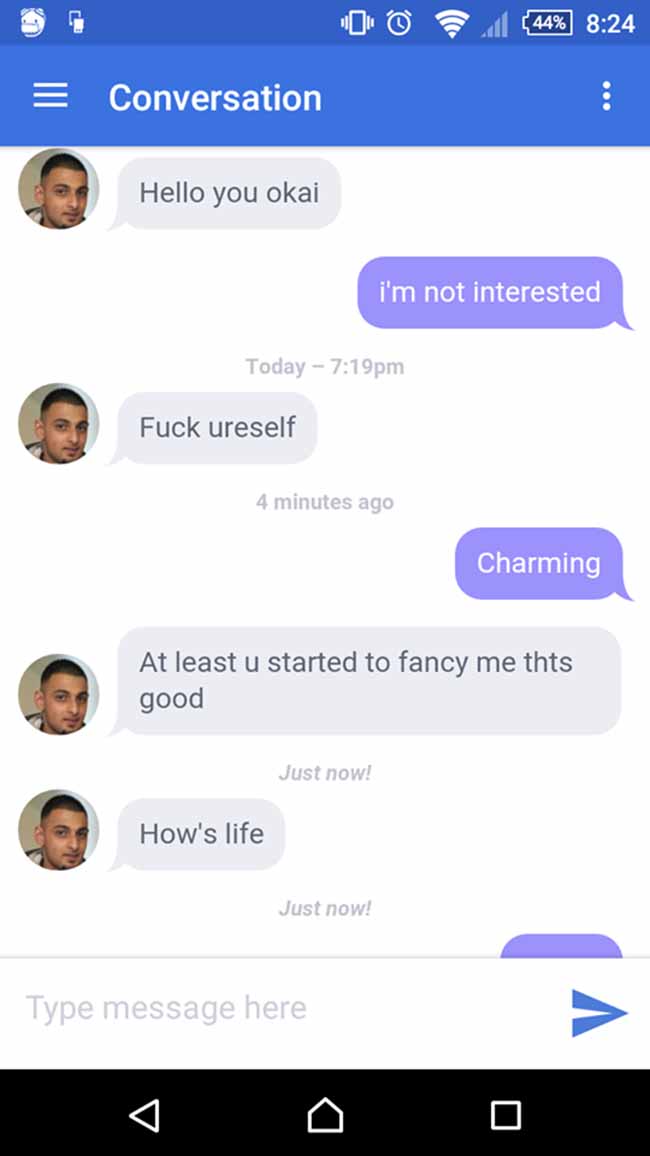Image resolution: width=650 pixels, height=1156 pixels.
Task: Go back with the system back button
Action: point(144,1115)
